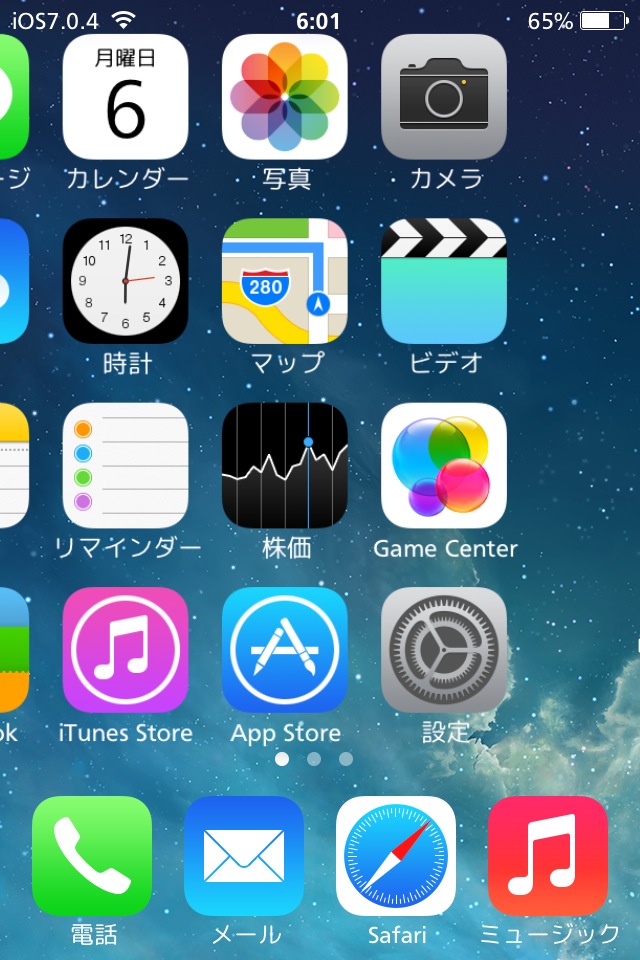Open 設定 settings
Viewport: 640px width, 960px height.
click(x=444, y=650)
